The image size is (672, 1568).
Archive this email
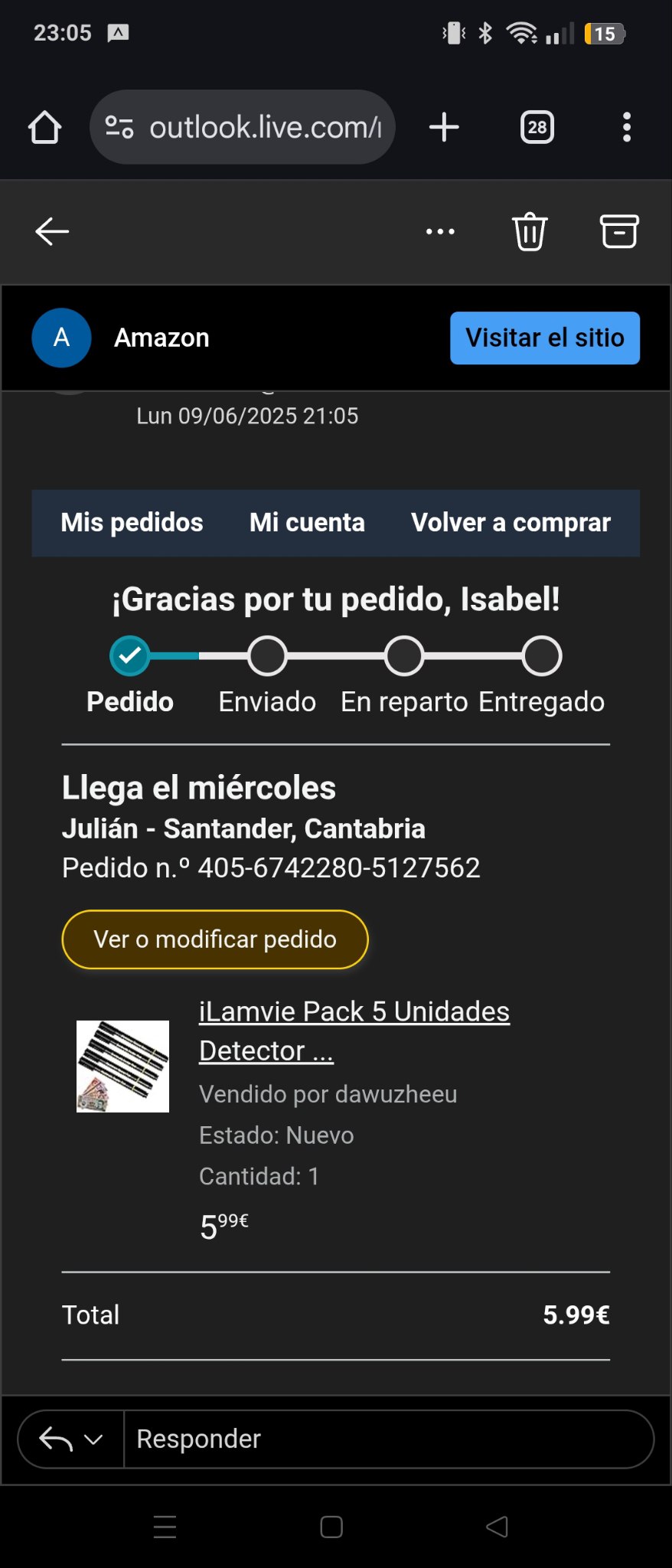point(618,231)
